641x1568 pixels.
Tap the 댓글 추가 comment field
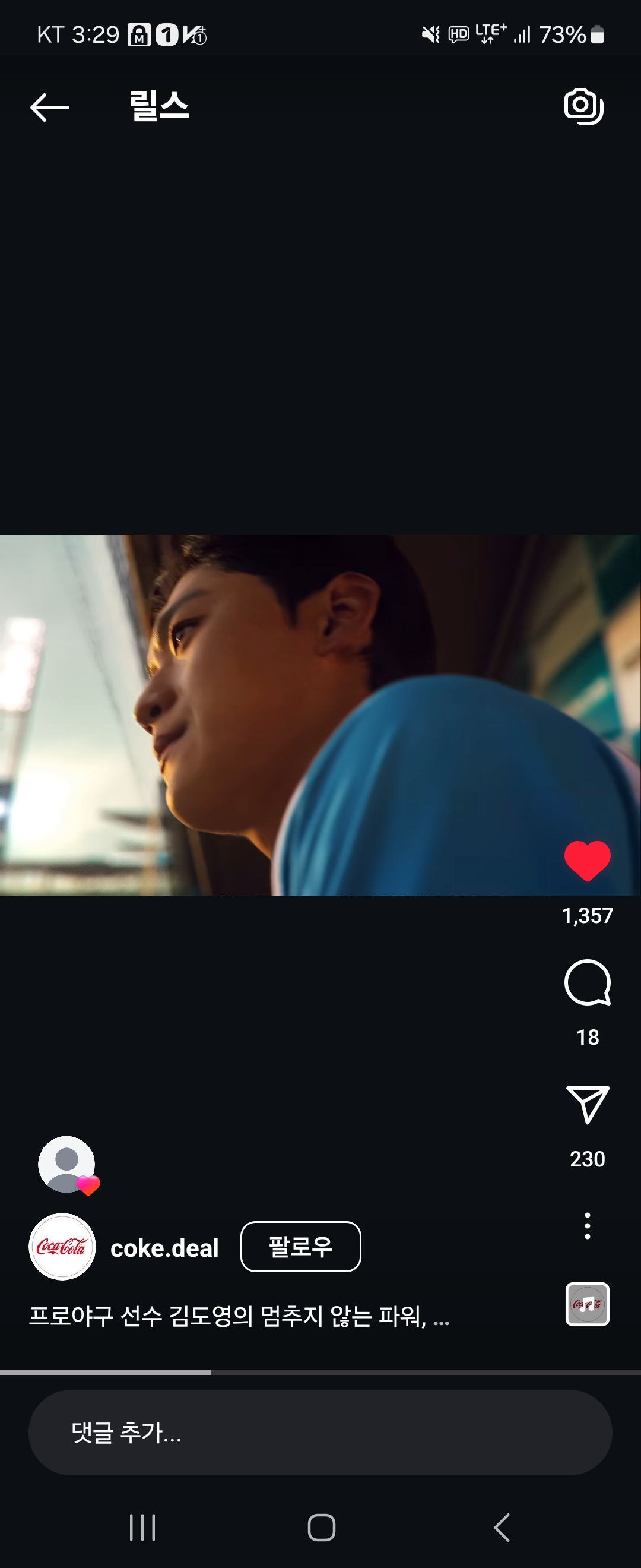tap(320, 1432)
